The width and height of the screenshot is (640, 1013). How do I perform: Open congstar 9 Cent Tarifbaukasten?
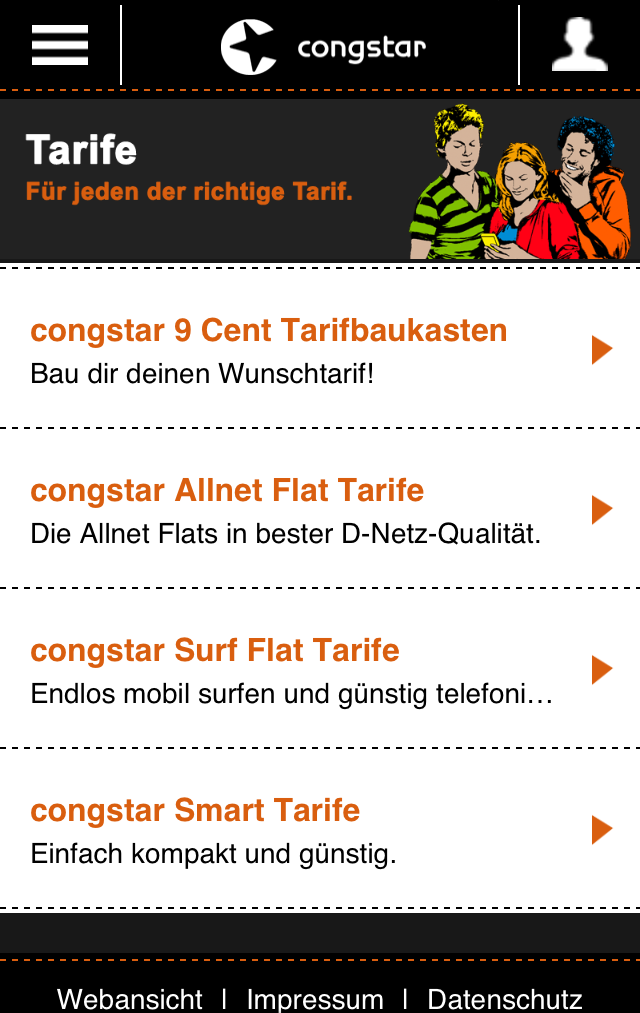[x=320, y=349]
